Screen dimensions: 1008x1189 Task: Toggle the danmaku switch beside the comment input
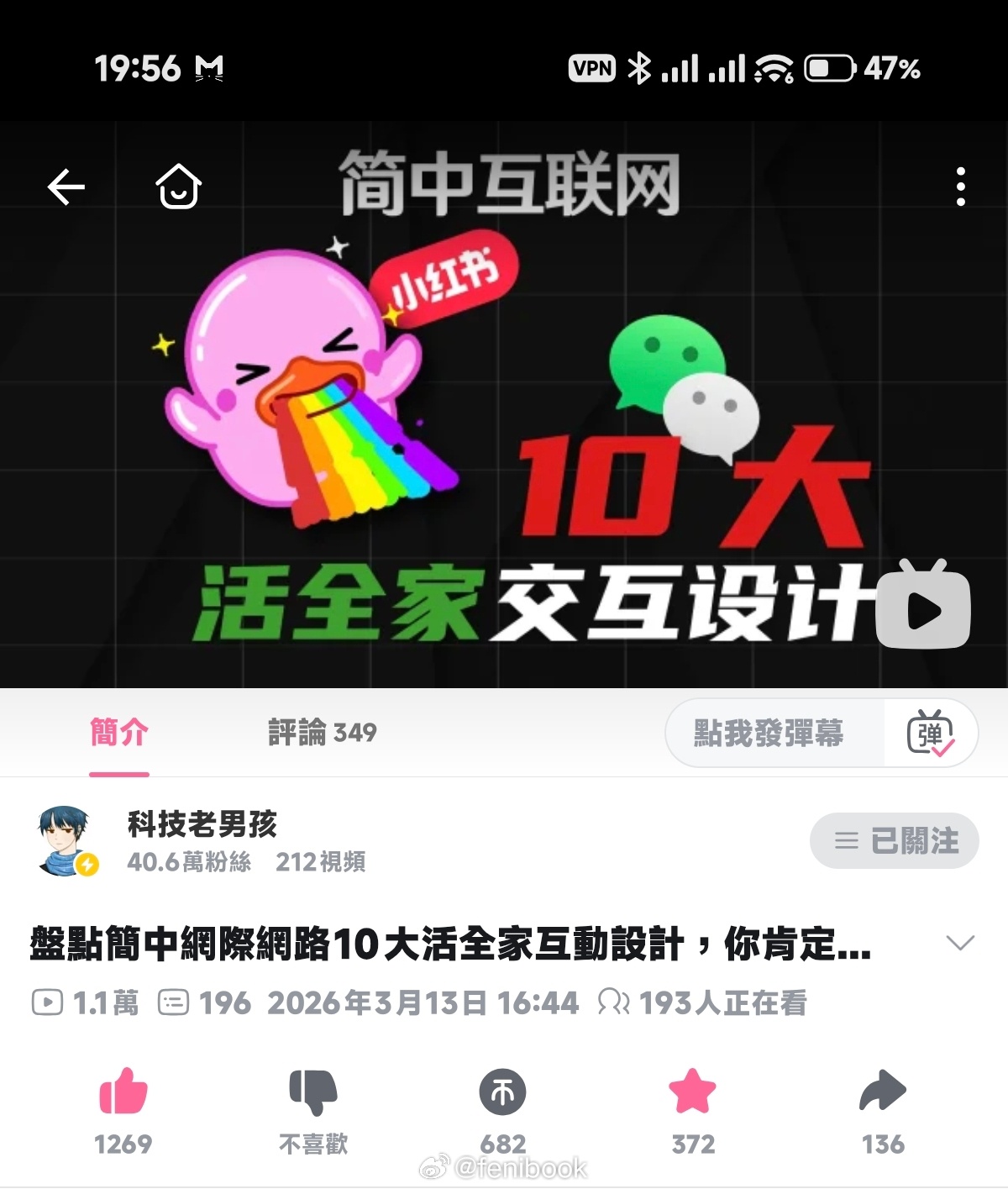[x=931, y=733]
